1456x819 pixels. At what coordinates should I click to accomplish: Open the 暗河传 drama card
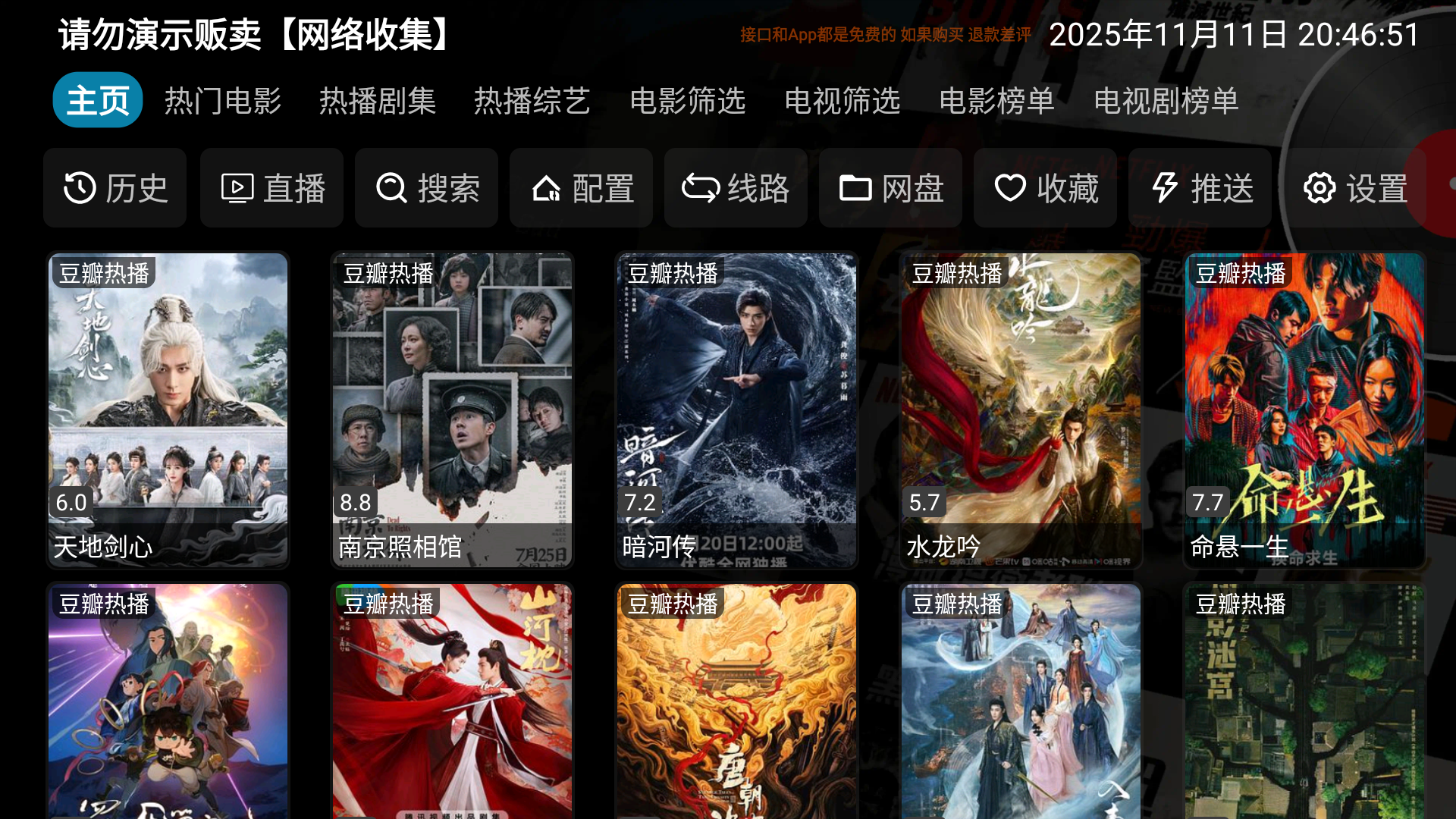coord(736,409)
